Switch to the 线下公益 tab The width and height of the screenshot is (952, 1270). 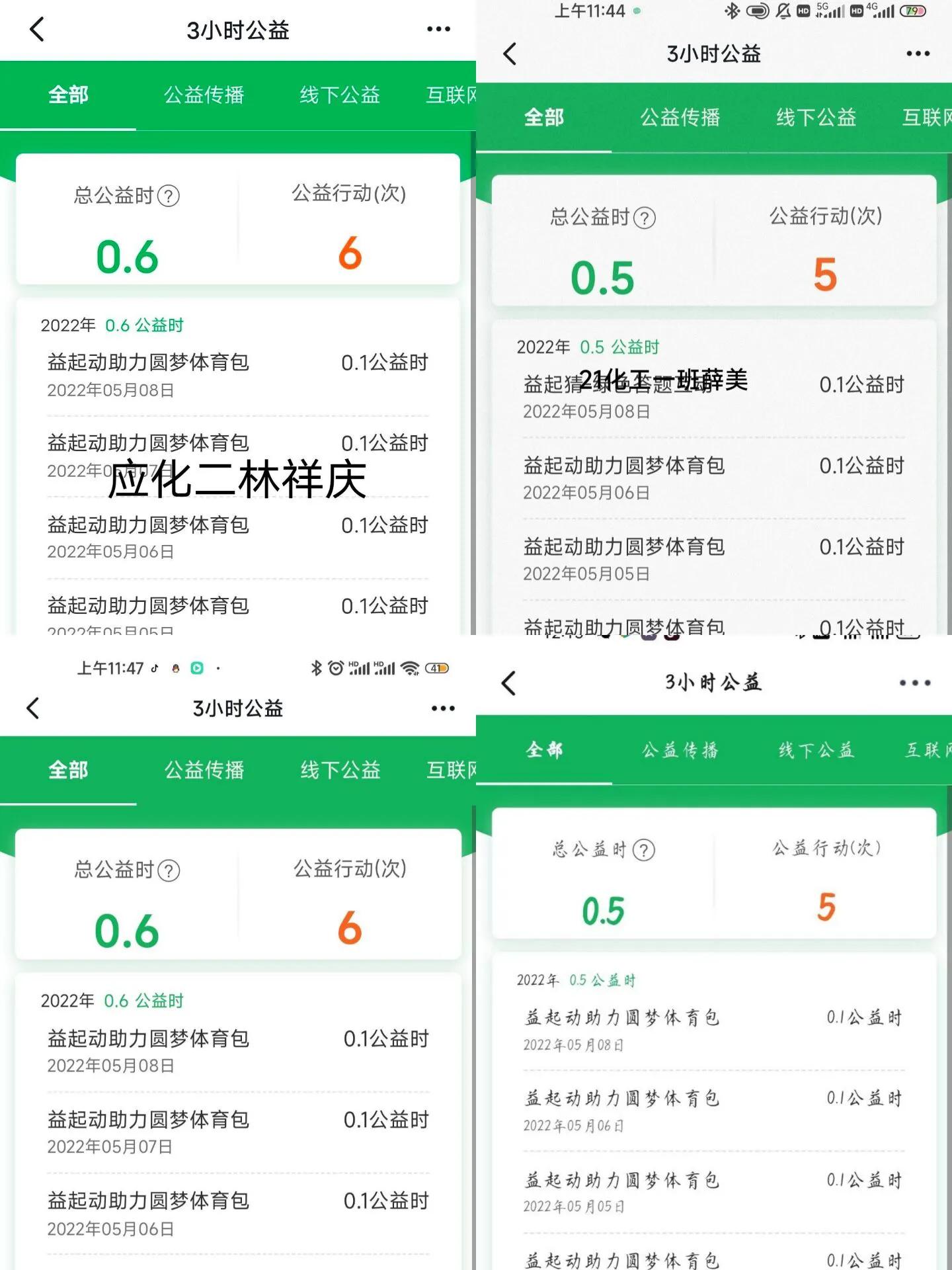[x=338, y=95]
